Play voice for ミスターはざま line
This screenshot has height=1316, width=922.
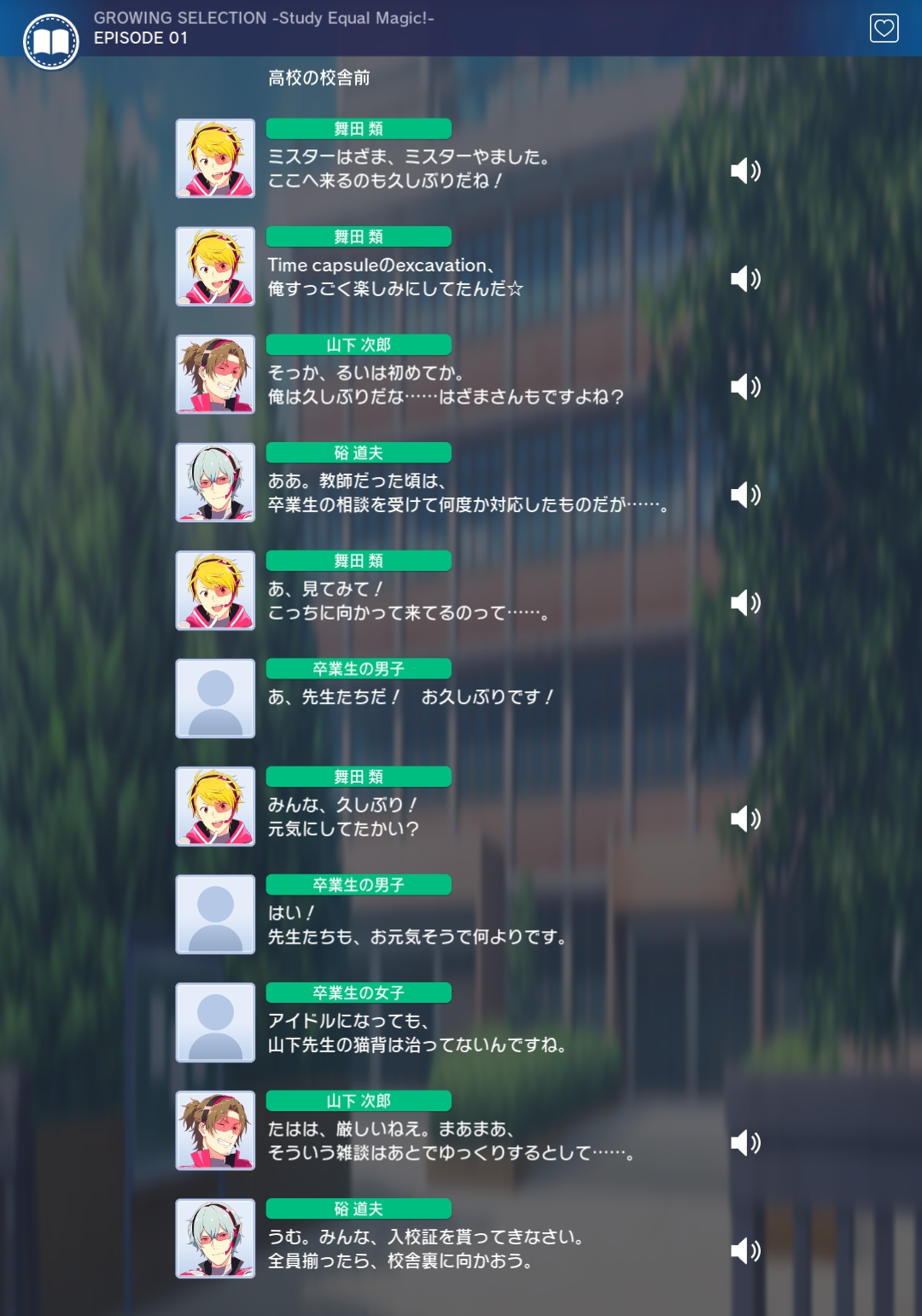(745, 171)
